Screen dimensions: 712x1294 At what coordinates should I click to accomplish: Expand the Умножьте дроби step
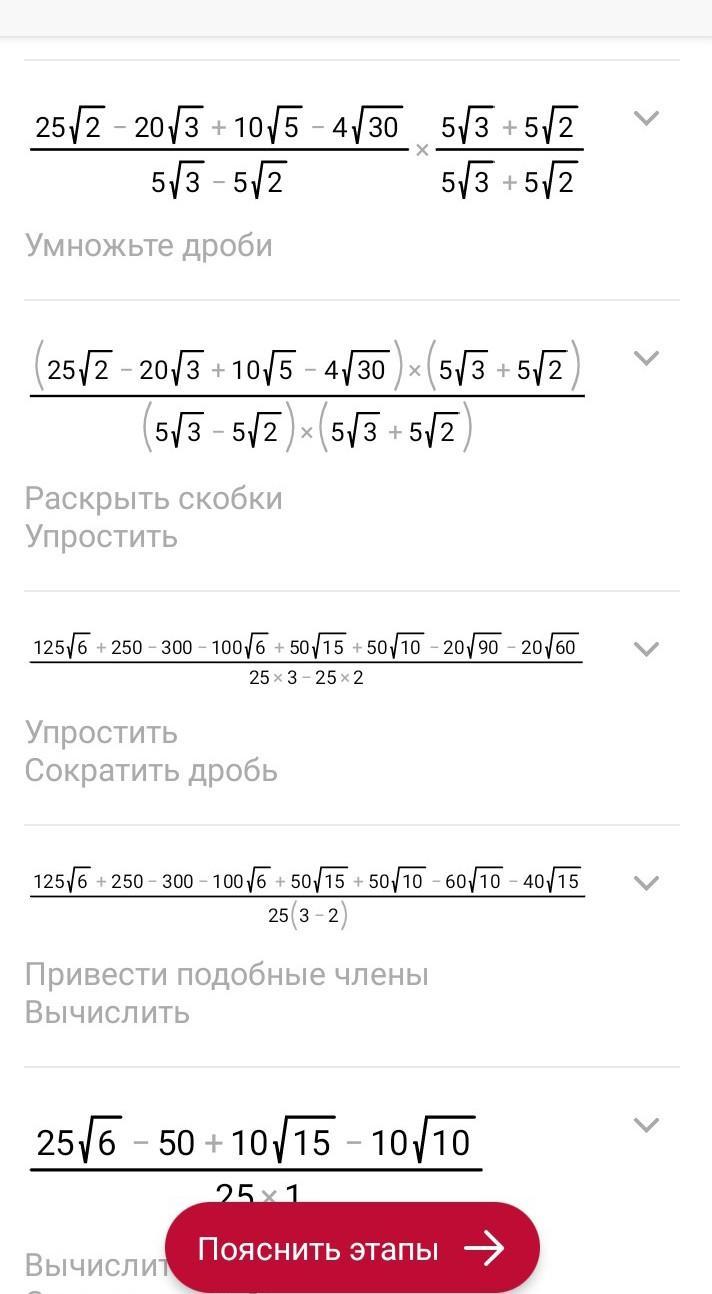tap(647, 118)
